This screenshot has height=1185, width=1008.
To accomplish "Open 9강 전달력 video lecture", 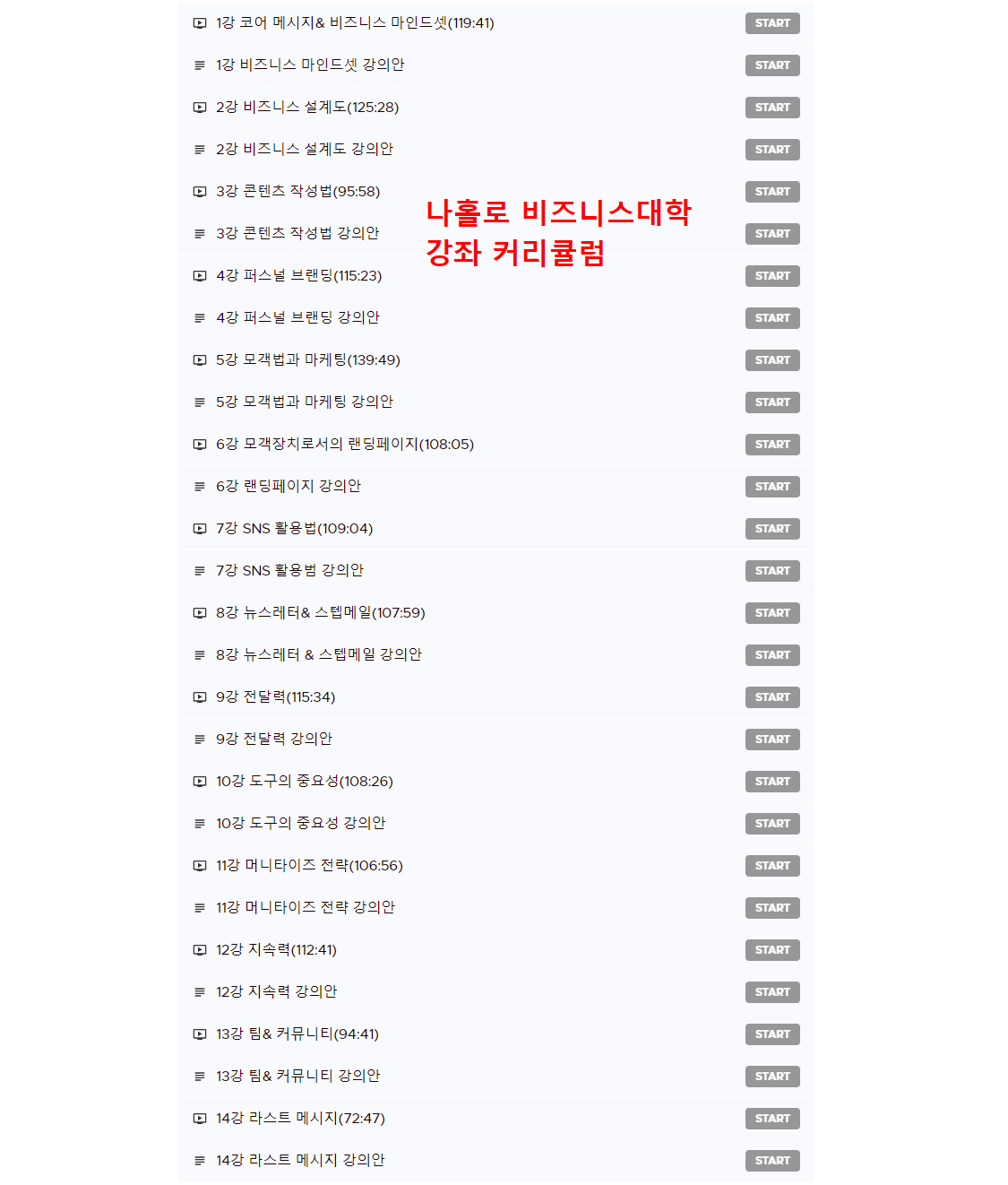I will click(771, 697).
